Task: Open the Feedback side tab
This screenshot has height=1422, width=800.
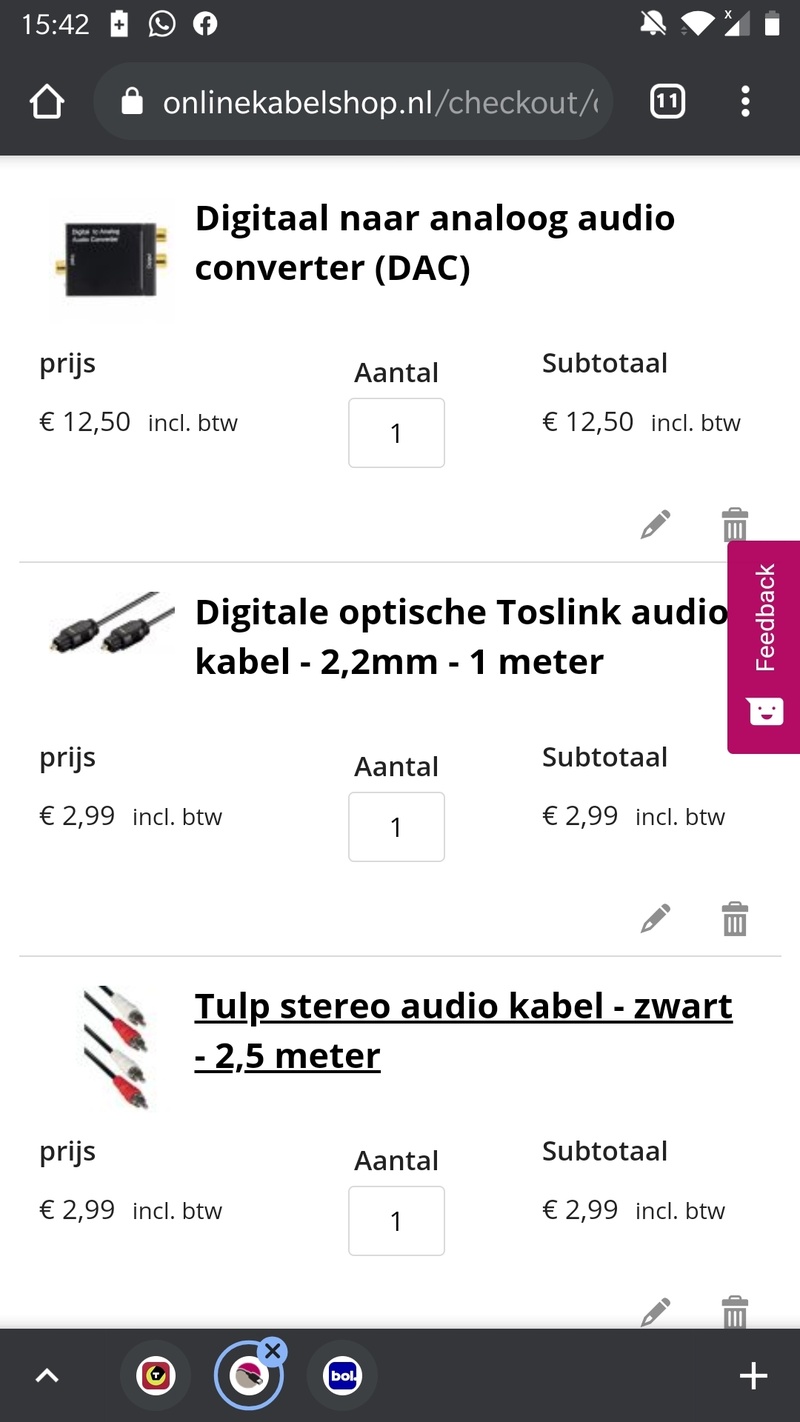Action: click(764, 646)
